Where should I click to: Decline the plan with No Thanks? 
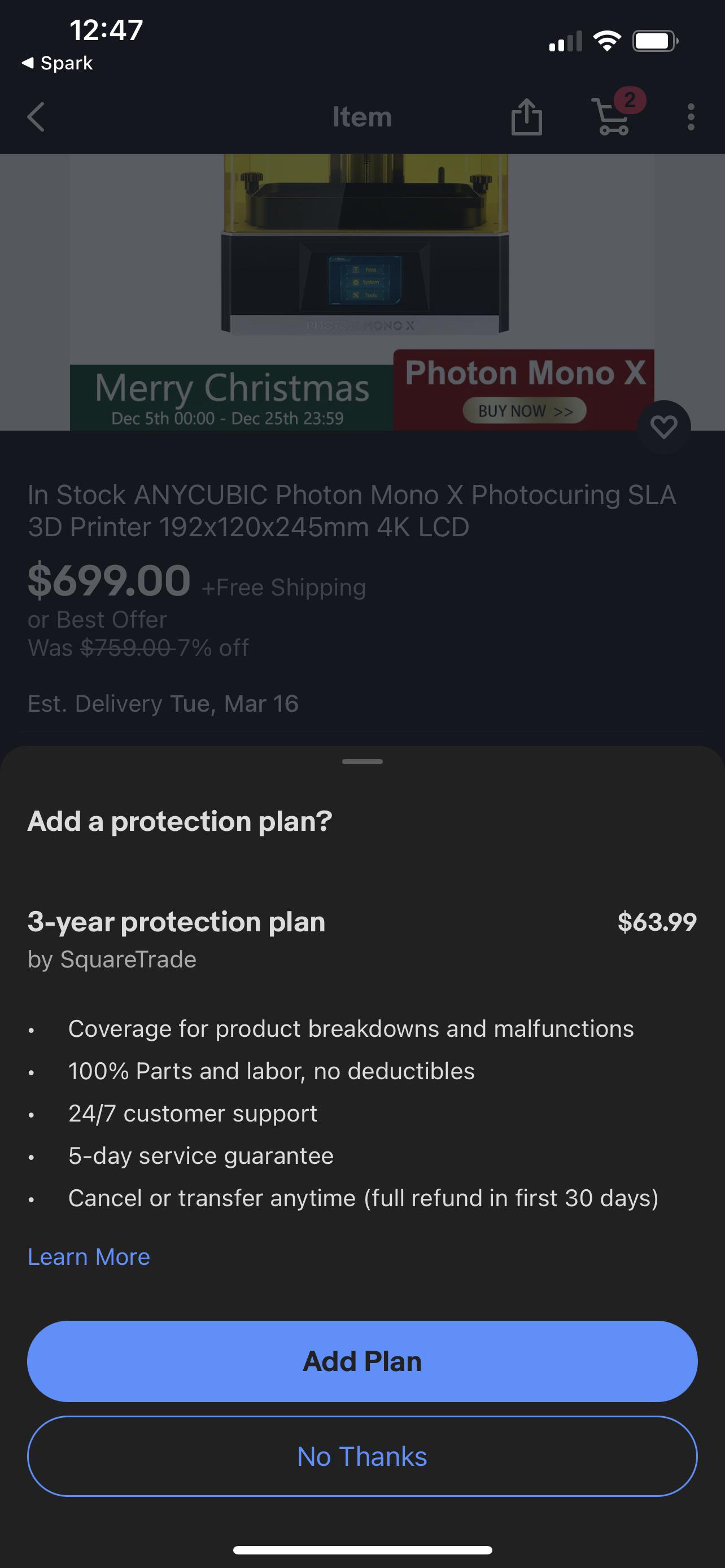pyautogui.click(x=362, y=1456)
